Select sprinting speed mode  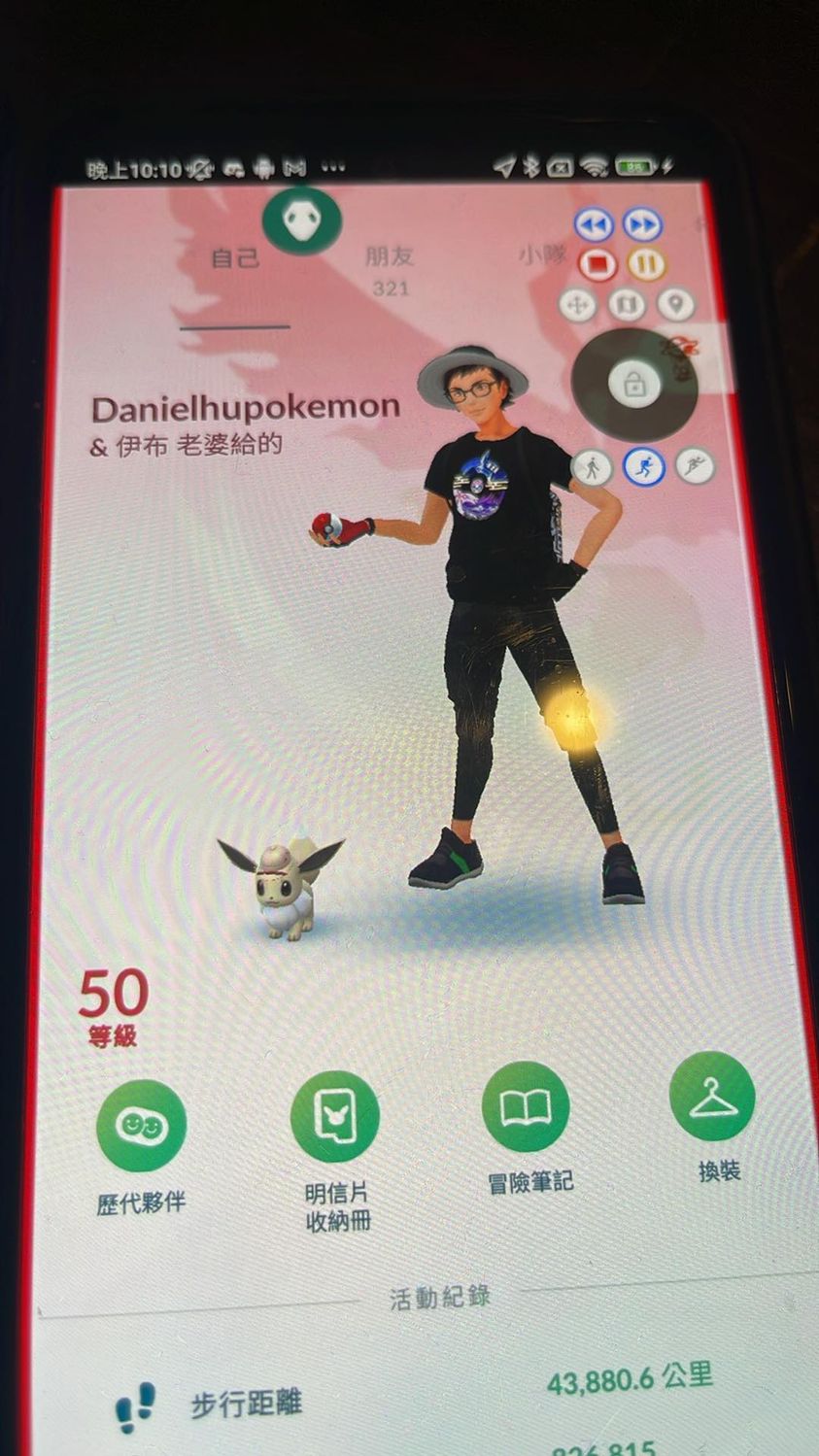695,465
